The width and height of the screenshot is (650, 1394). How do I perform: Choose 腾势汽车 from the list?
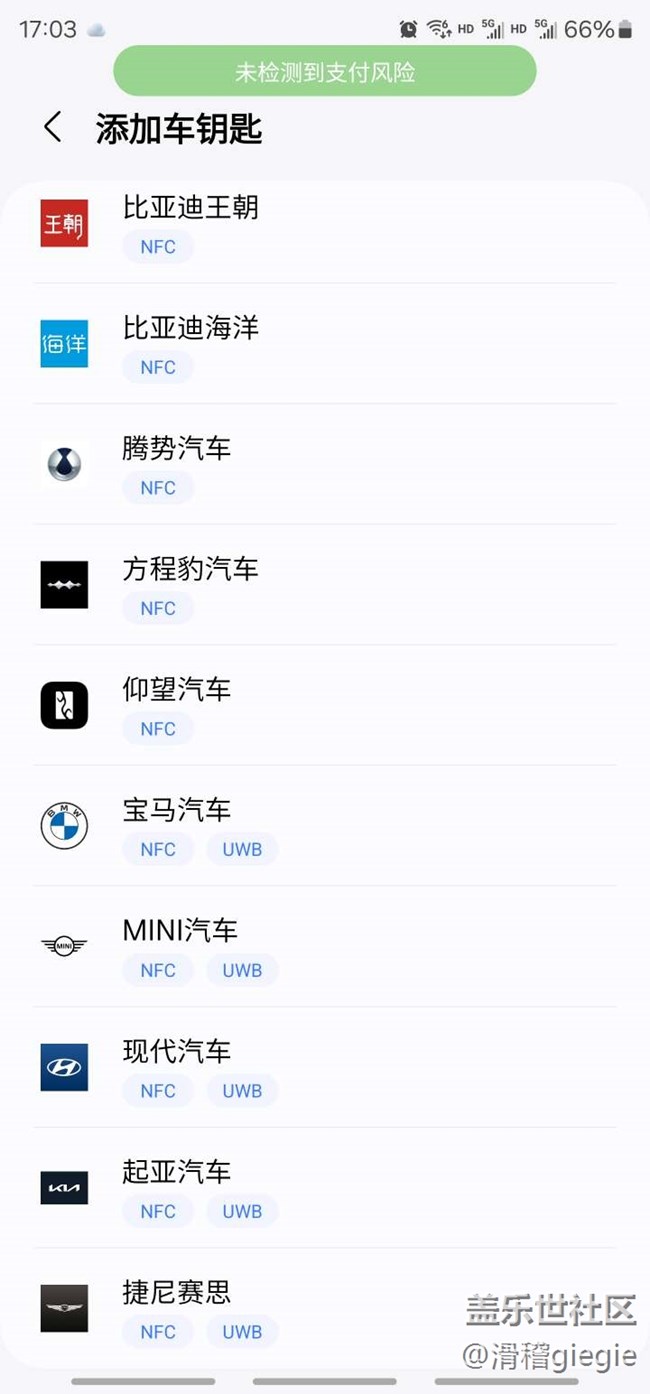point(177,449)
